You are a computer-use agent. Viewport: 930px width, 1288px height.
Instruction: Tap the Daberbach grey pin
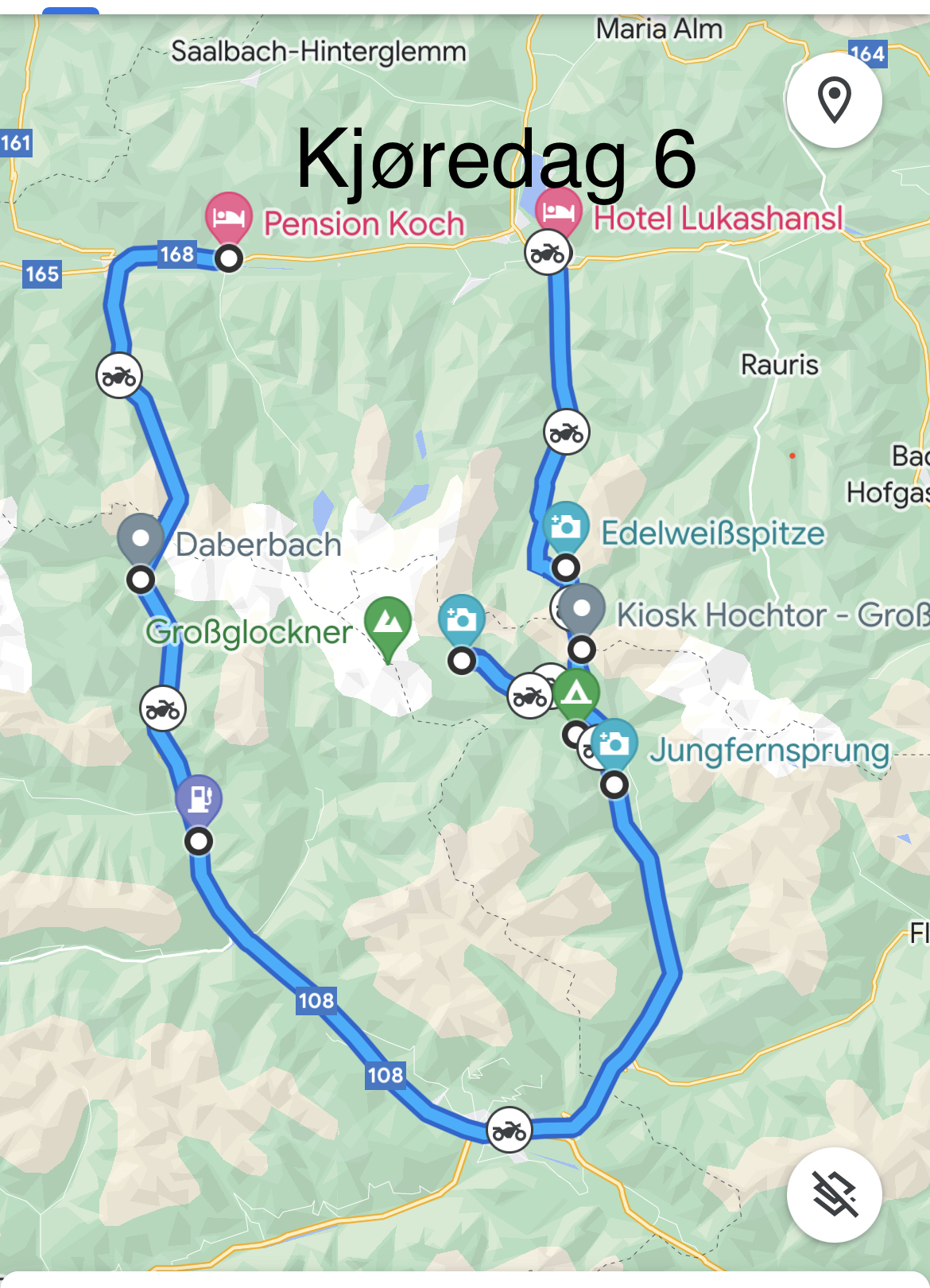pos(141,538)
